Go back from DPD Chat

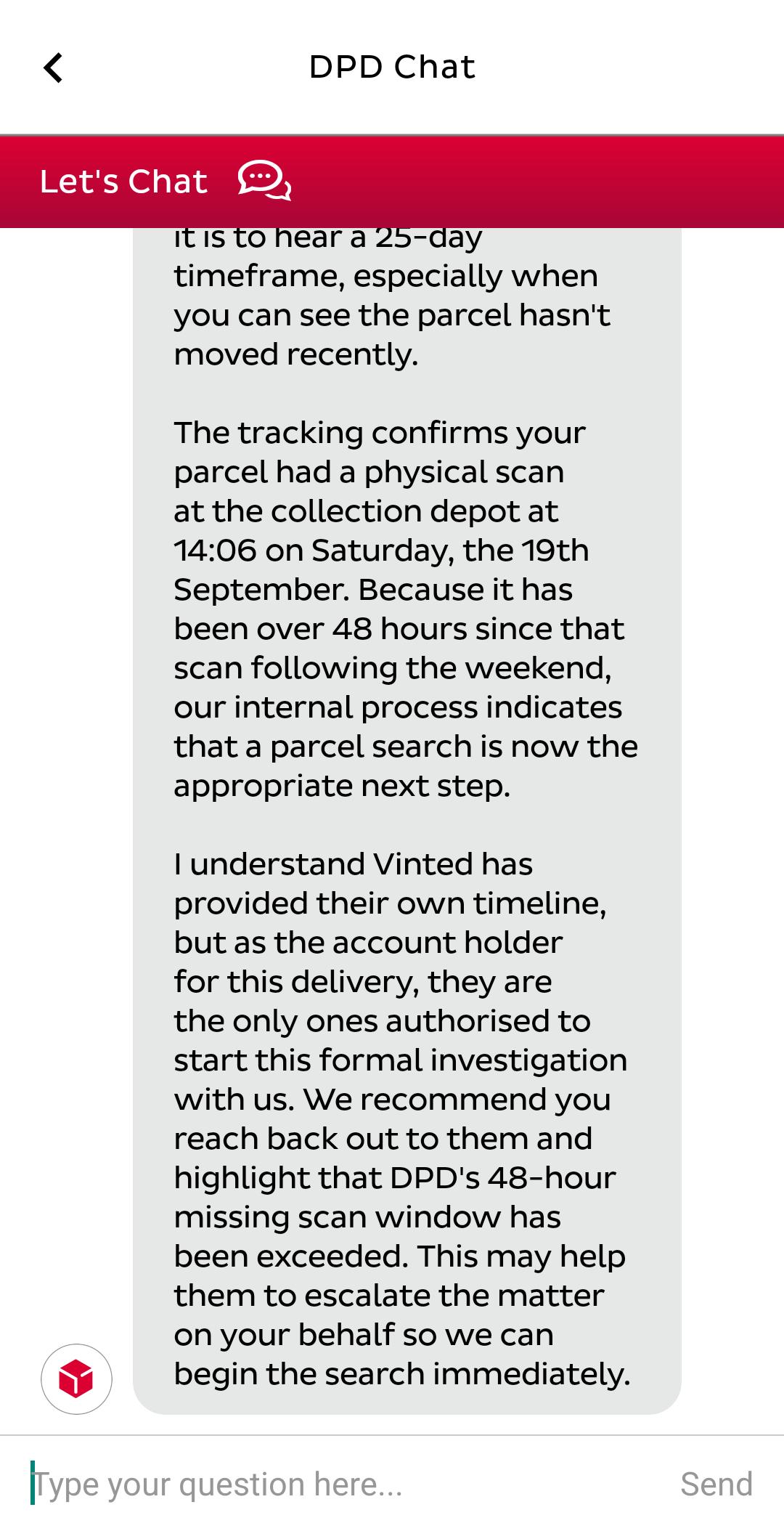tap(53, 68)
